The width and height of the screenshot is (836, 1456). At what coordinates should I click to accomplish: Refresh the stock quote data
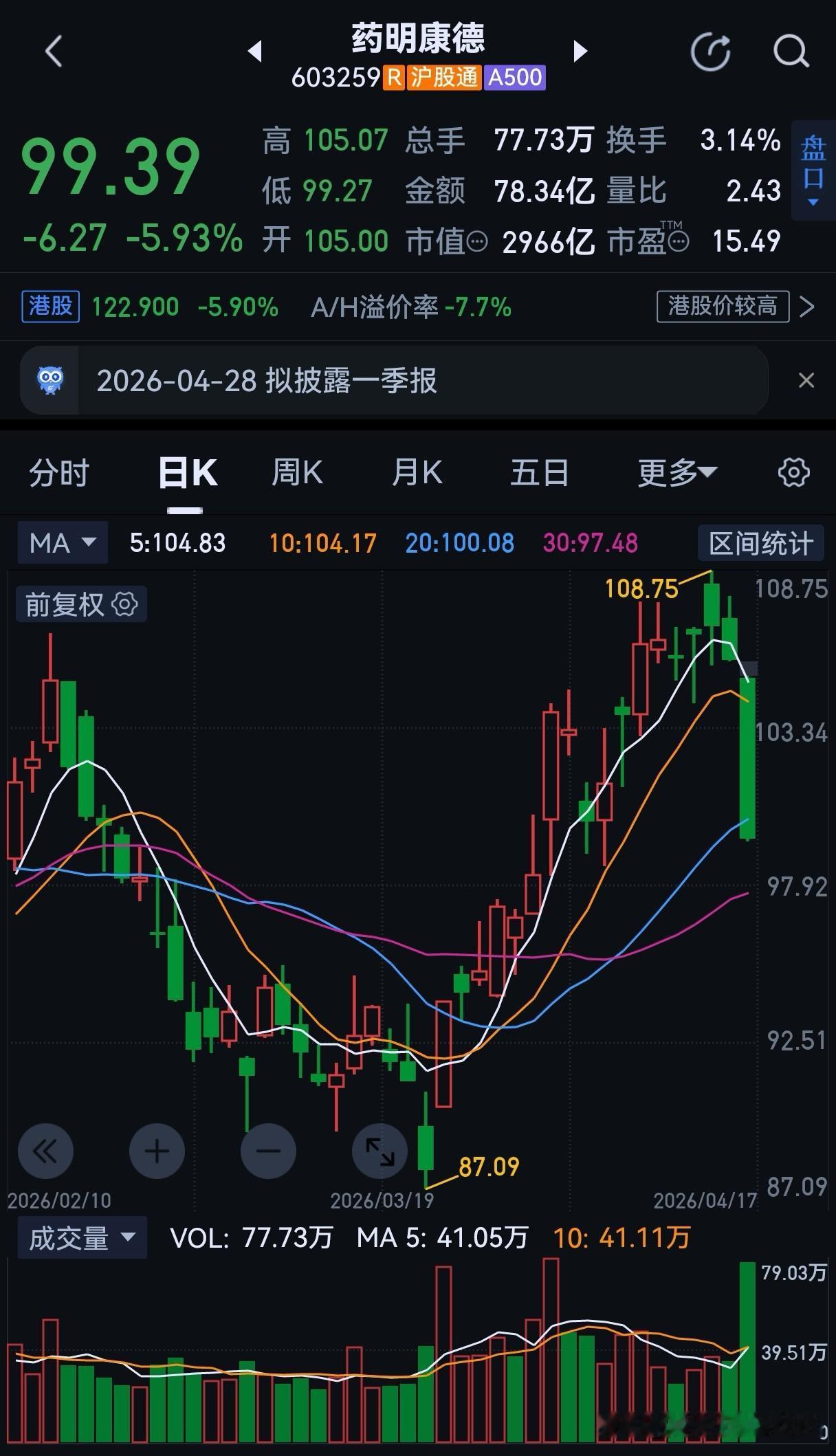712,50
